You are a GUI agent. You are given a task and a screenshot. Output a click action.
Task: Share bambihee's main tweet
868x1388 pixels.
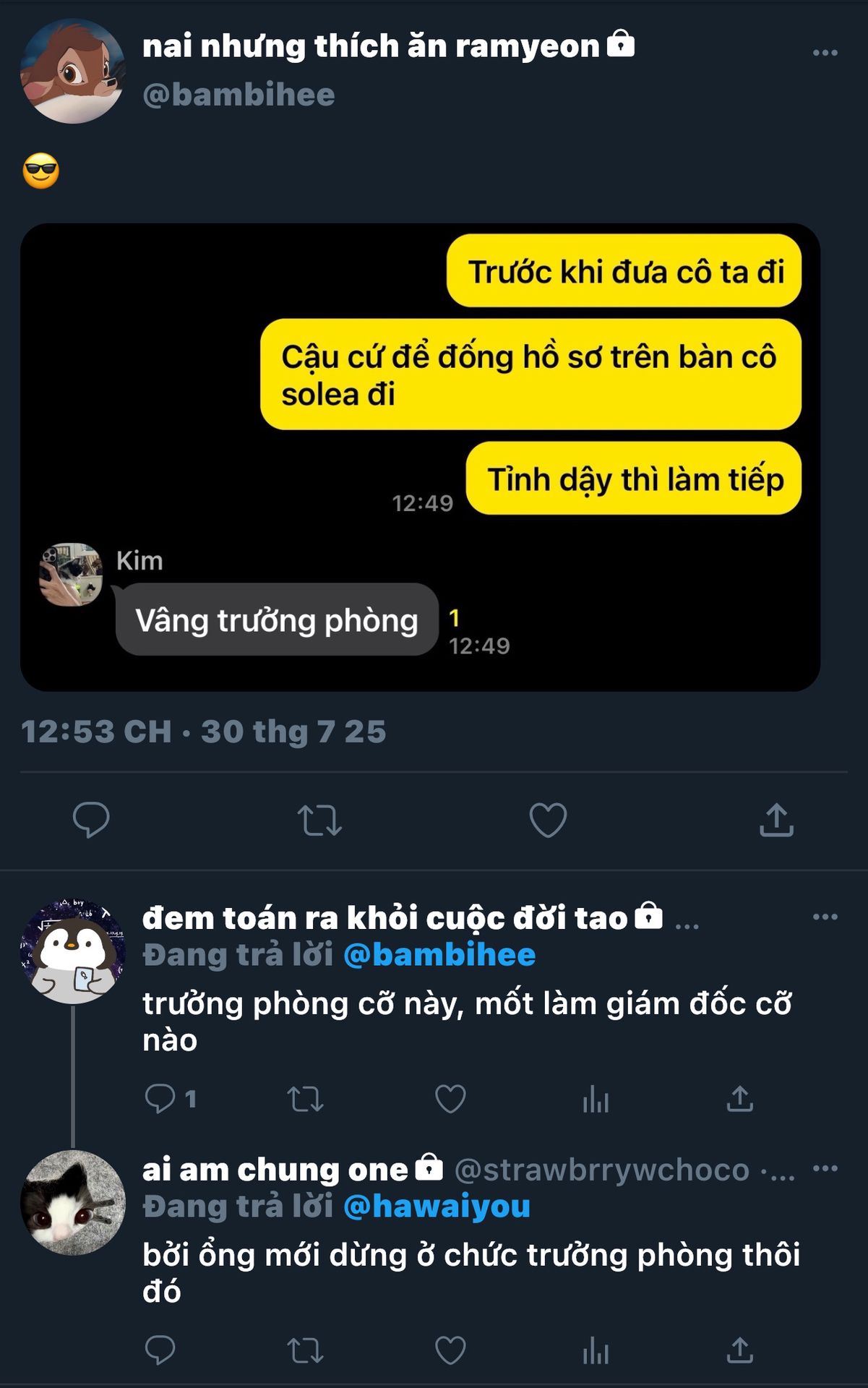click(776, 819)
